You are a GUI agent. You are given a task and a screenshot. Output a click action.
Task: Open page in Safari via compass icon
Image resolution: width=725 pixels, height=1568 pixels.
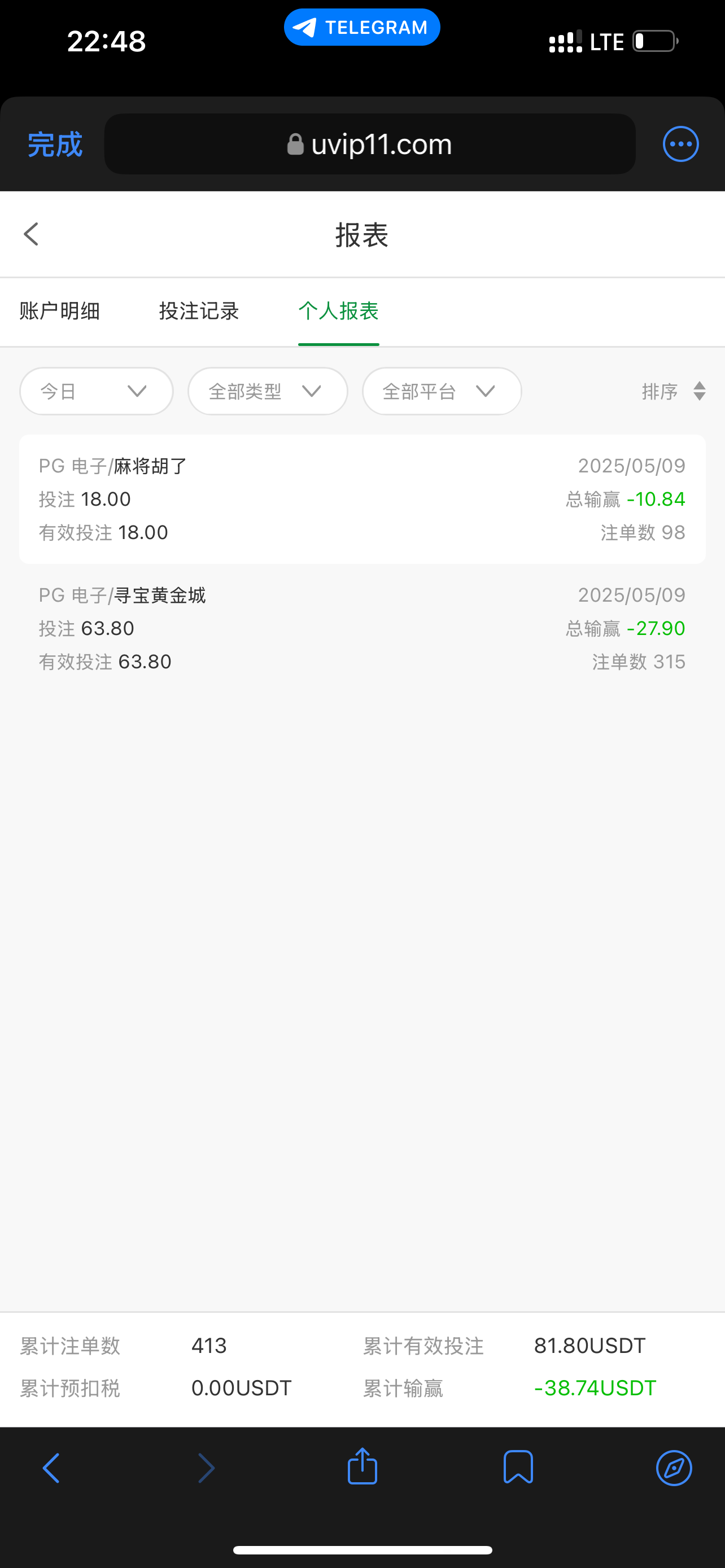coord(674,1468)
